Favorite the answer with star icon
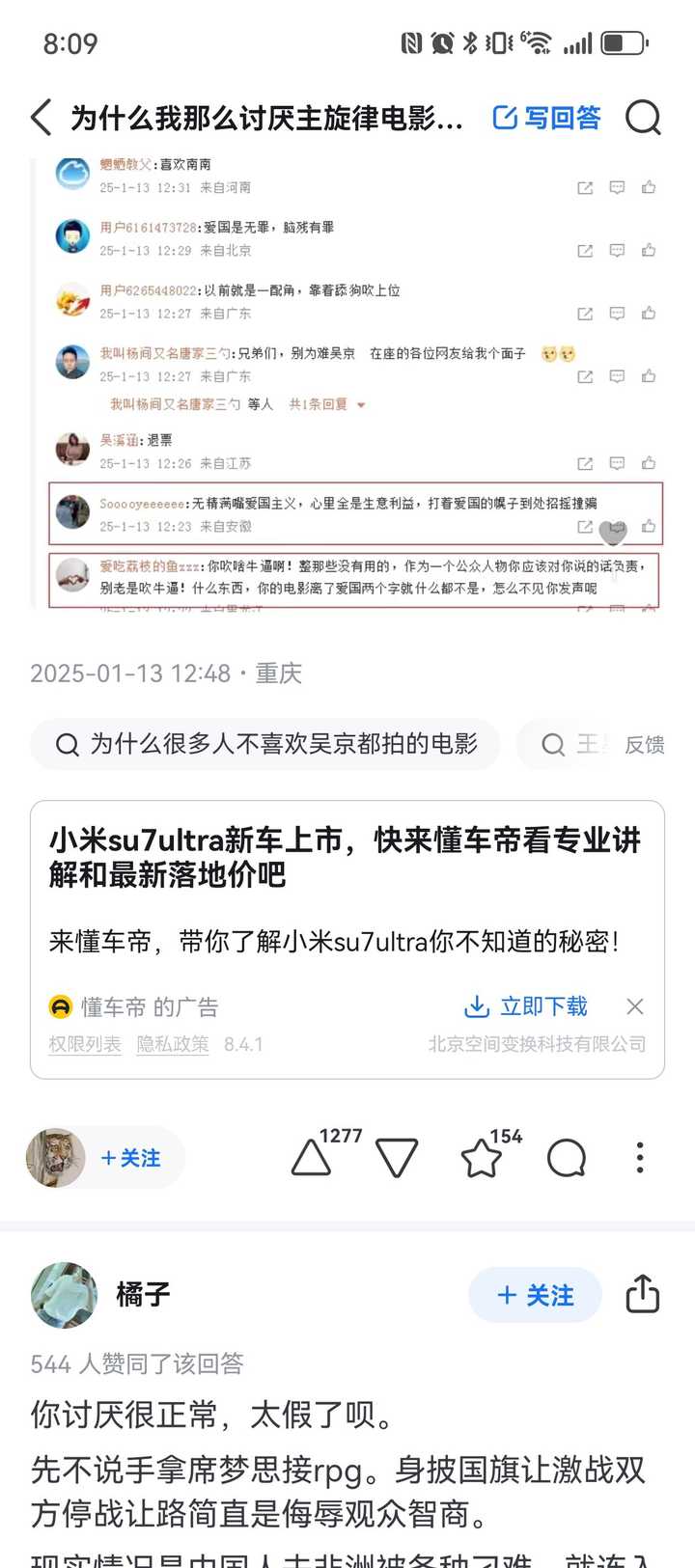The height and width of the screenshot is (1568, 695). [x=482, y=1157]
